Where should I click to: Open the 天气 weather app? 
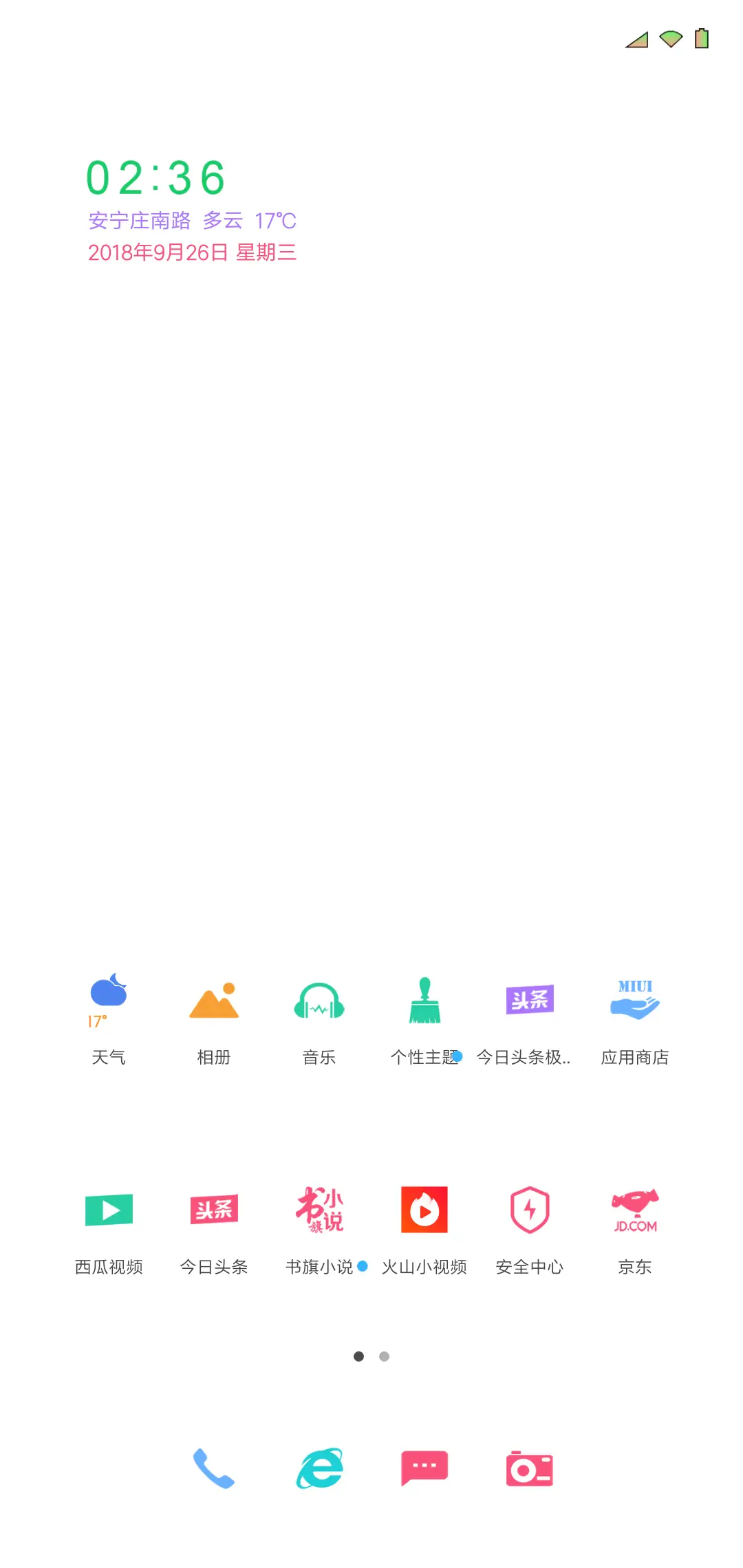coord(109,1003)
